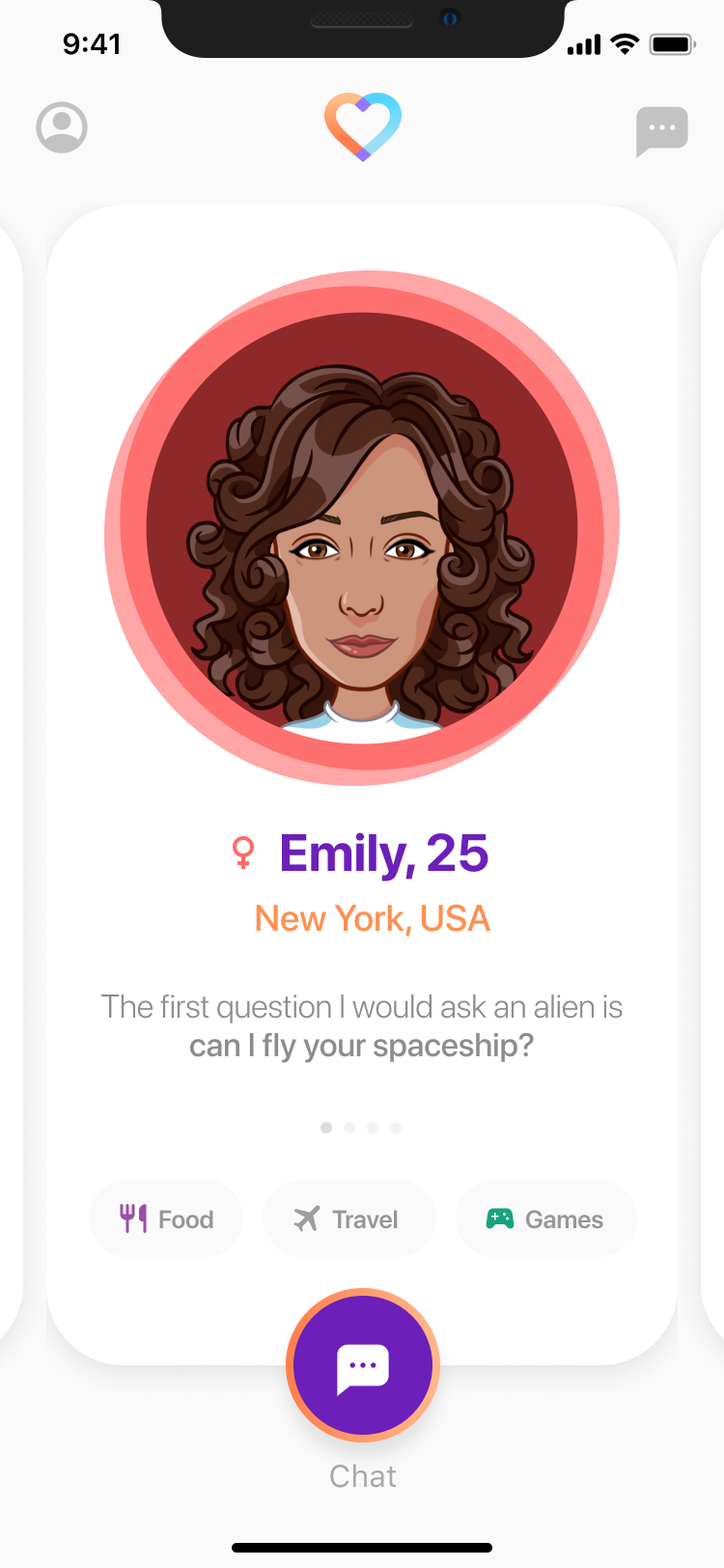Open your profile icon
Image resolution: width=724 pixels, height=1568 pixels.
pyautogui.click(x=62, y=127)
